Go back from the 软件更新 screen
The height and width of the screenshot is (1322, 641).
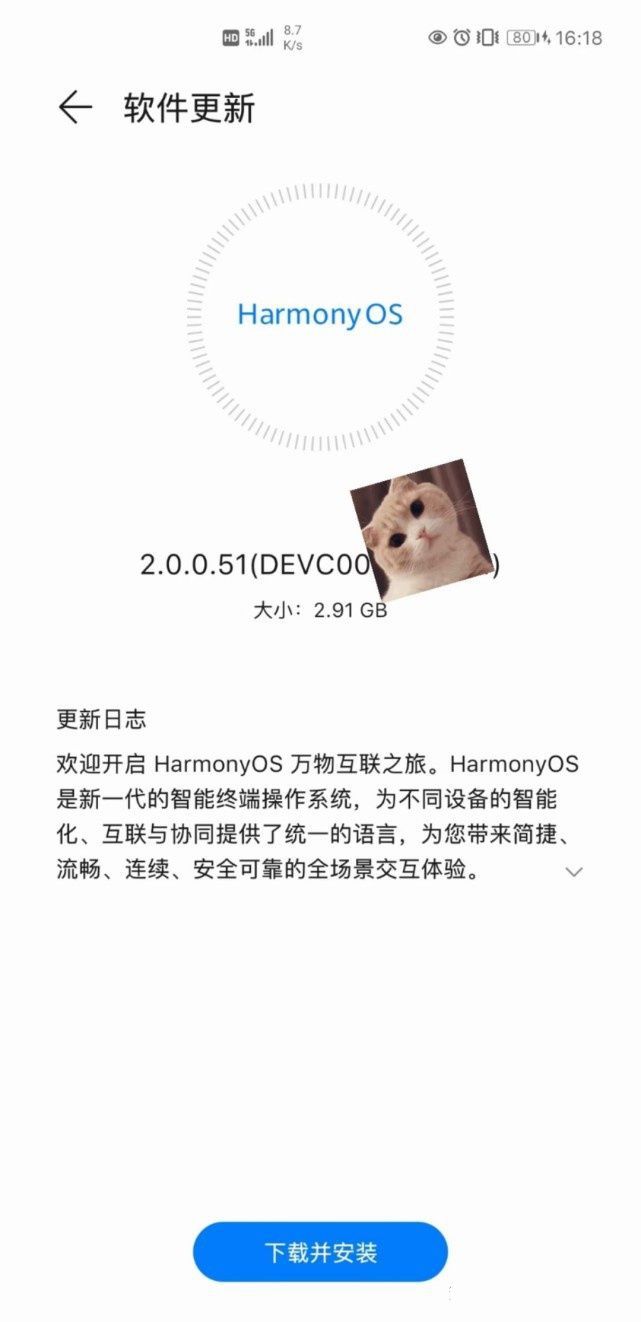coord(75,108)
